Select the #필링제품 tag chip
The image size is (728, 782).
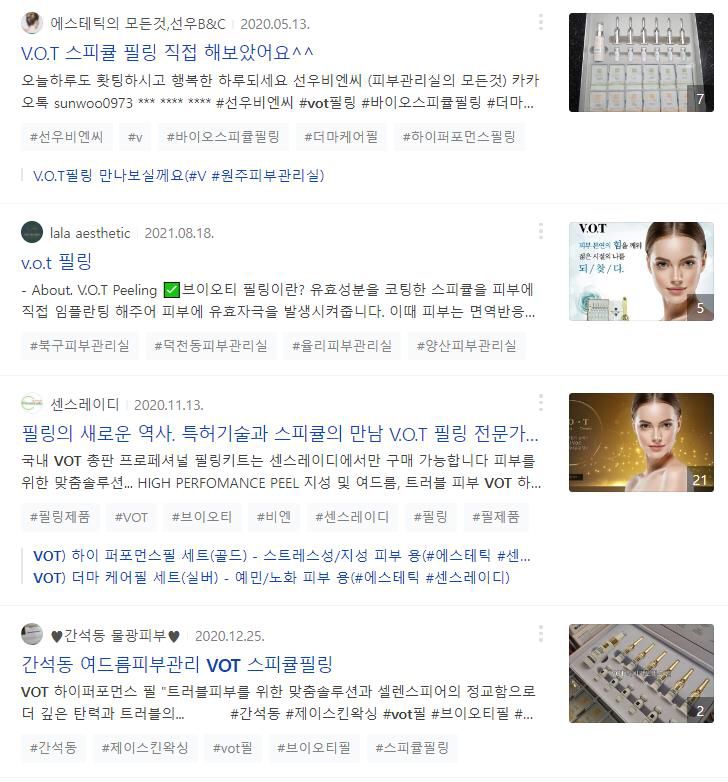[x=60, y=517]
